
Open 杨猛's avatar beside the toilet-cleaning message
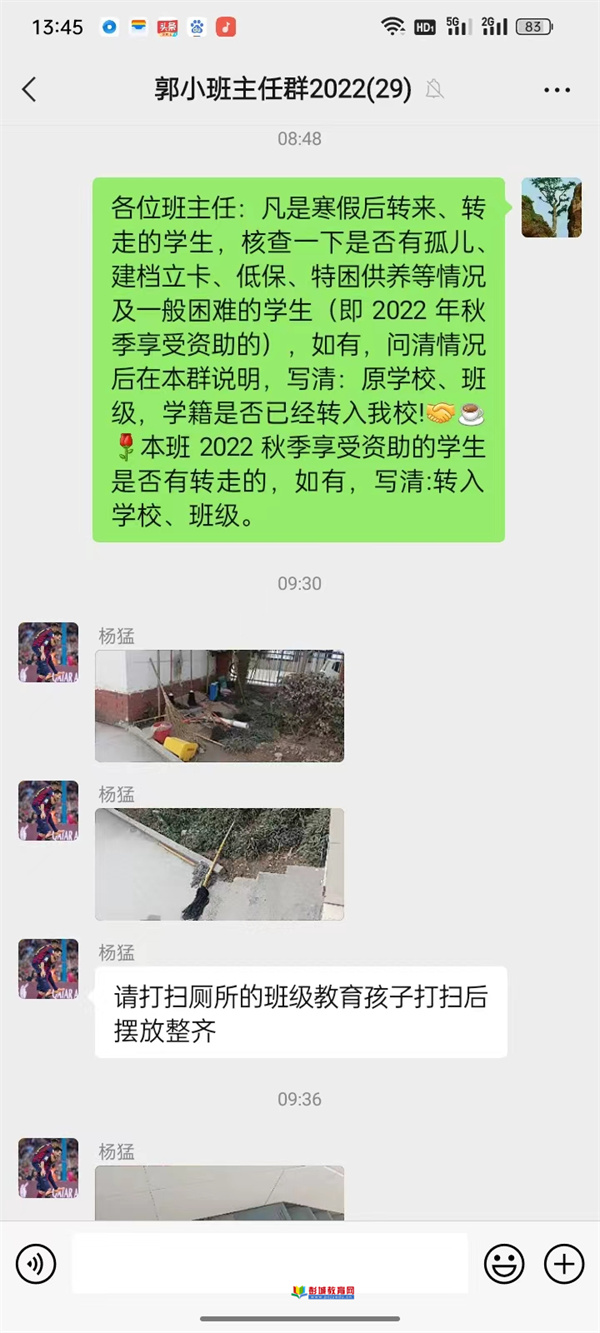click(x=48, y=969)
